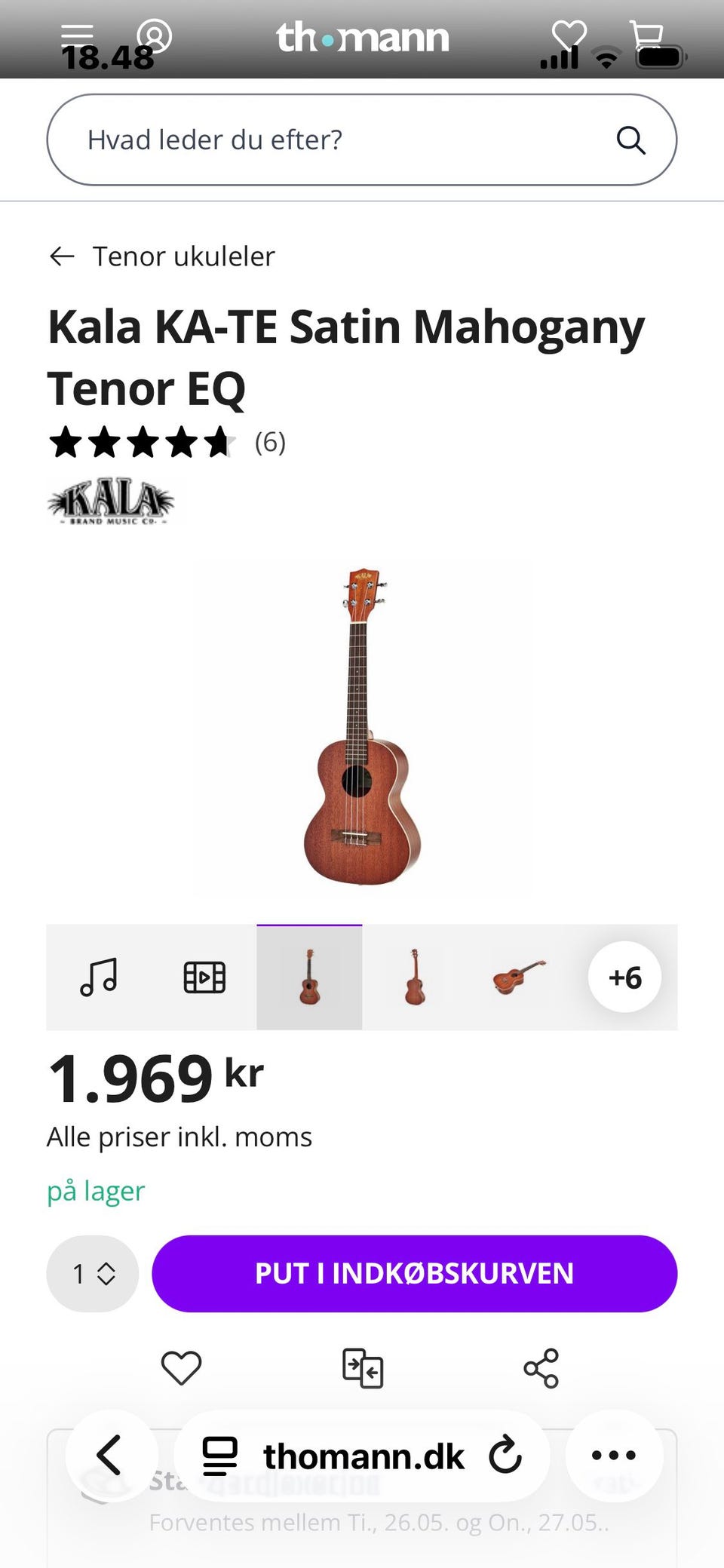This screenshot has width=724, height=1568.
Task: Select the back view ukulele thumbnail
Action: click(415, 977)
